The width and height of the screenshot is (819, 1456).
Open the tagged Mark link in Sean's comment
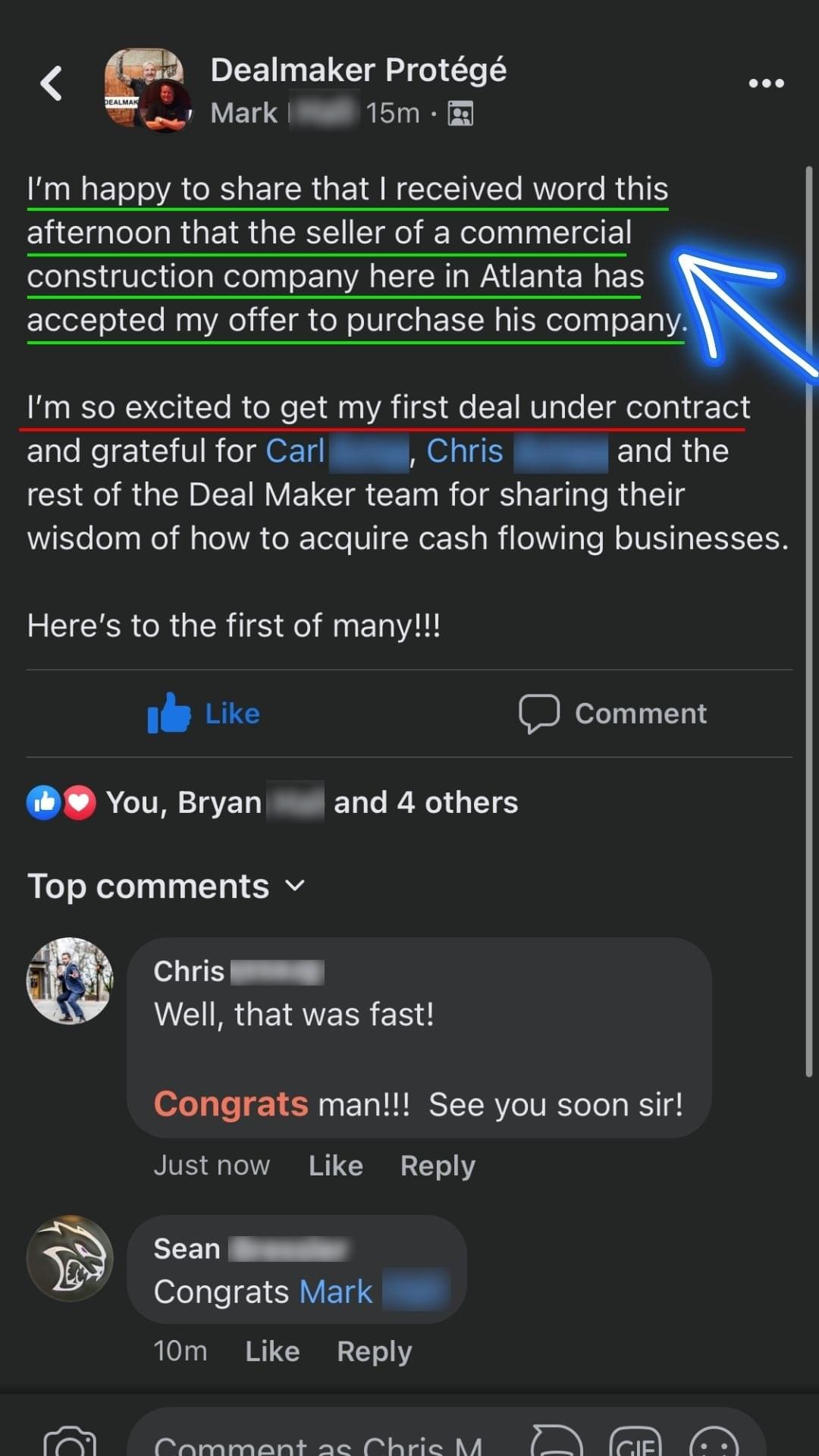tap(337, 1291)
